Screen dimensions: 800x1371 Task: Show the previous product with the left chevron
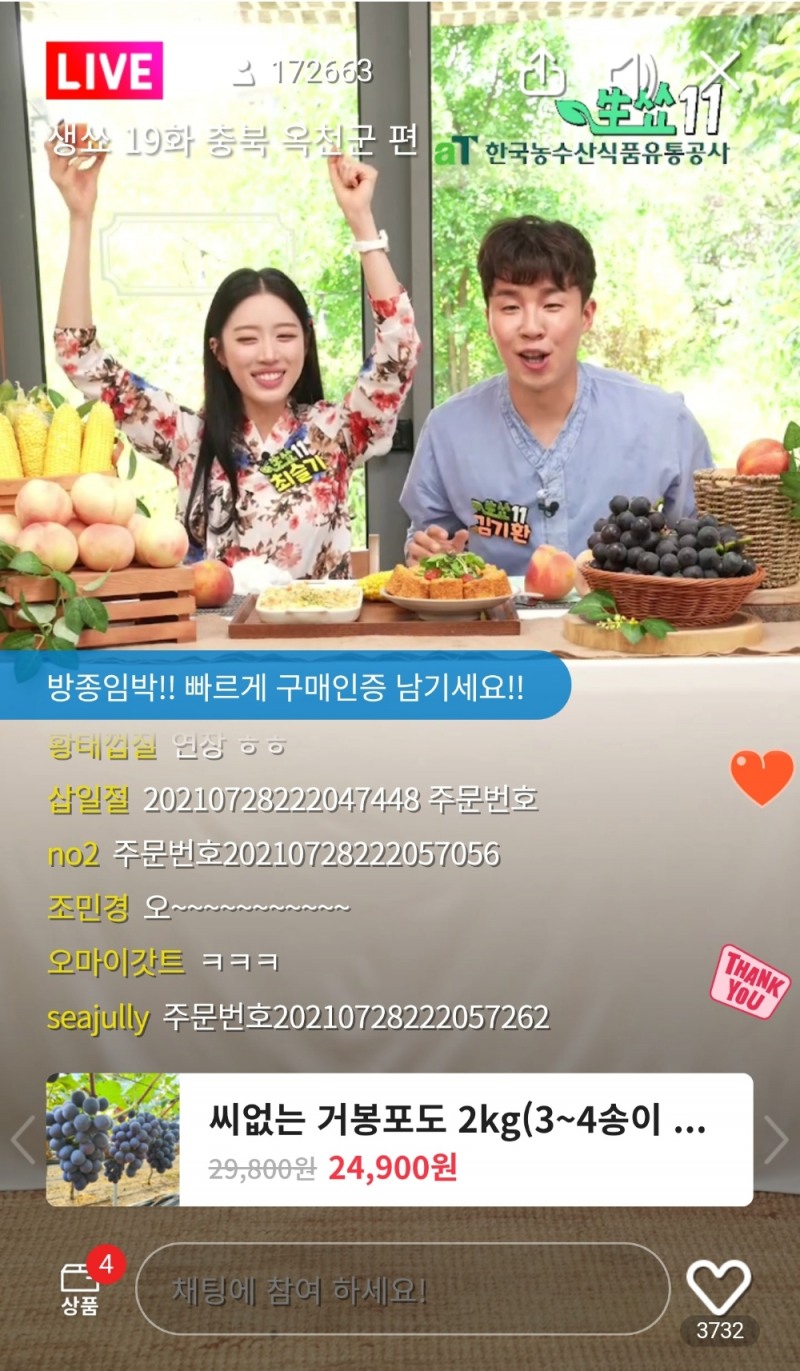(20, 1138)
